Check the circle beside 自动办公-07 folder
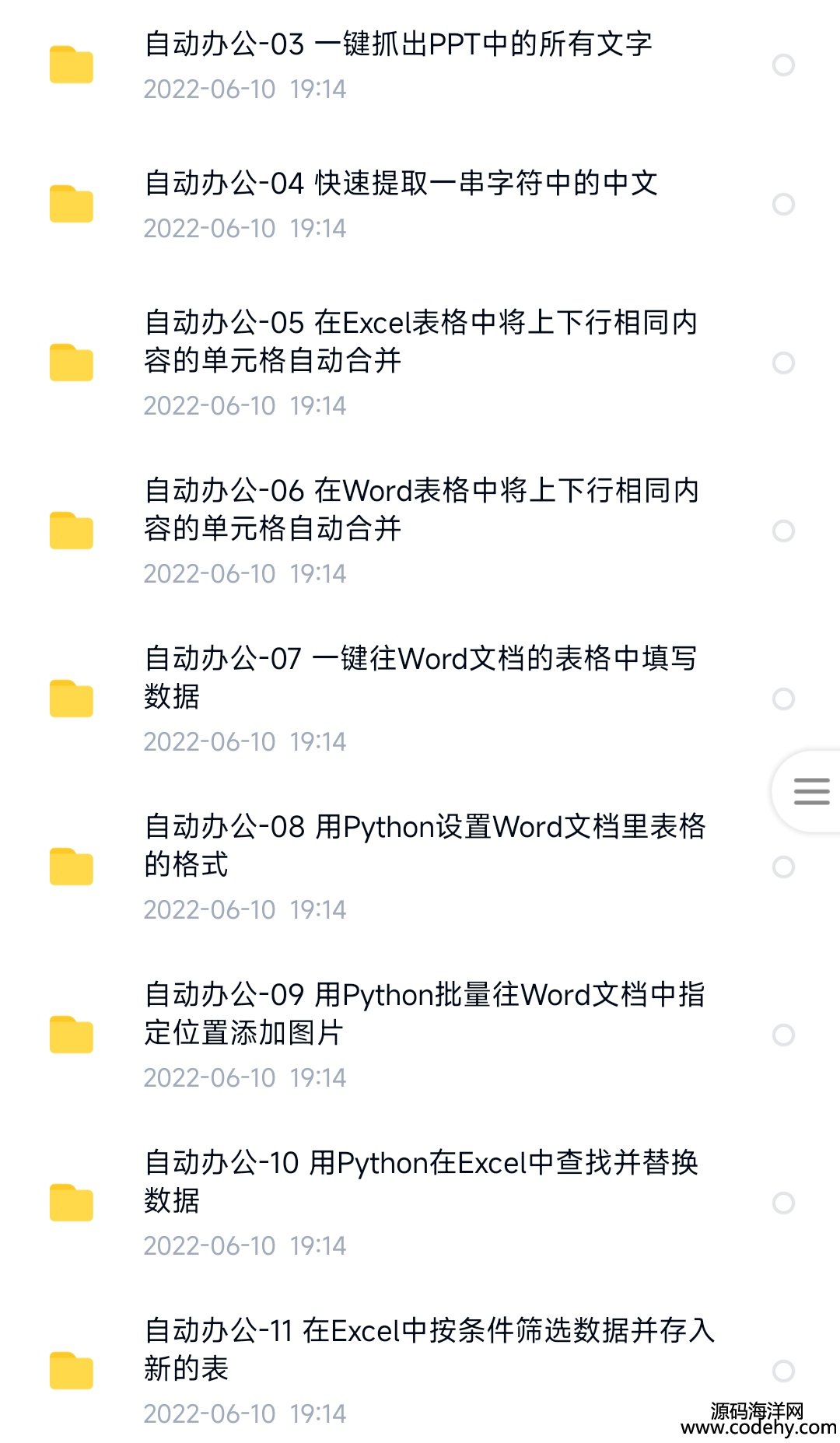This screenshot has height=1443, width=840. pos(783,699)
